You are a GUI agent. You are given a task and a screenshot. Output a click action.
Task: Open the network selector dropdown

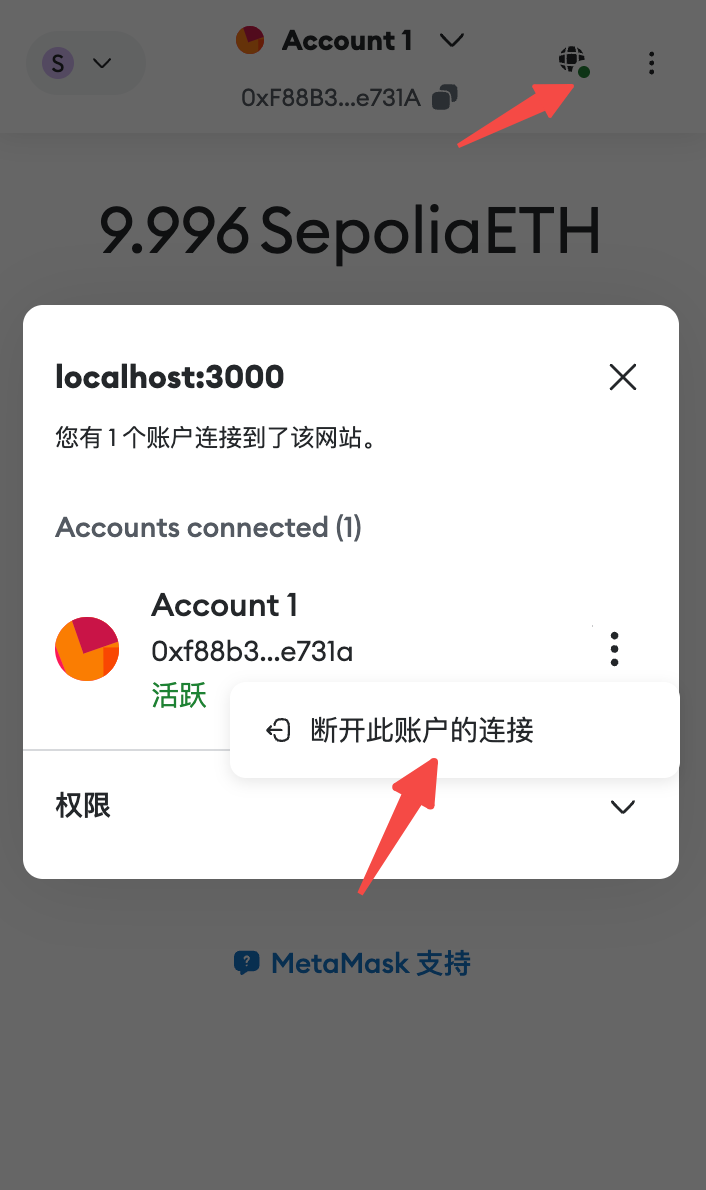pos(84,63)
